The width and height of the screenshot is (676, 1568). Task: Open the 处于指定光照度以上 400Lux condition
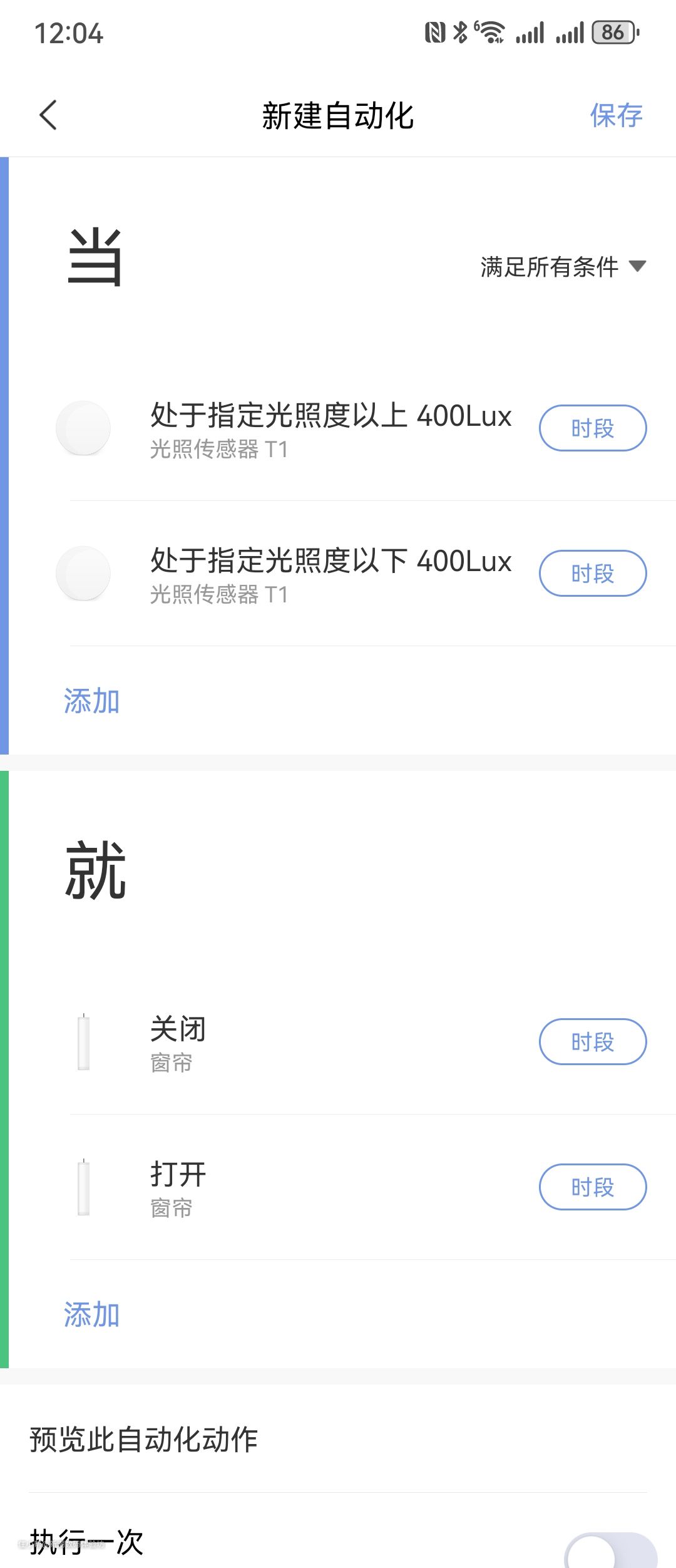(330, 429)
